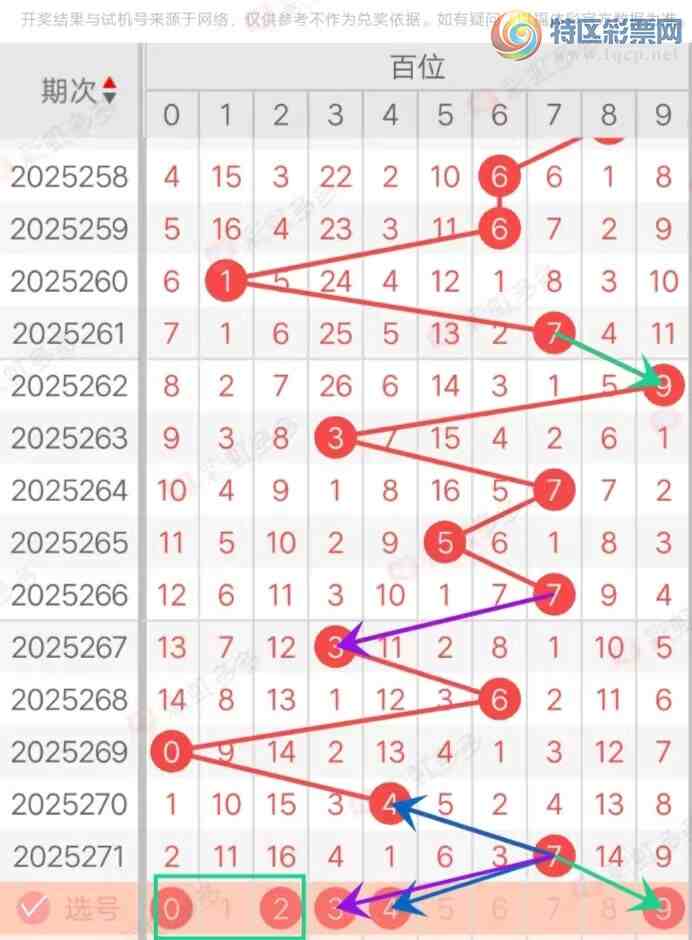Select number 6 in the 选号 row
This screenshot has height=940, width=692.
click(x=499, y=909)
